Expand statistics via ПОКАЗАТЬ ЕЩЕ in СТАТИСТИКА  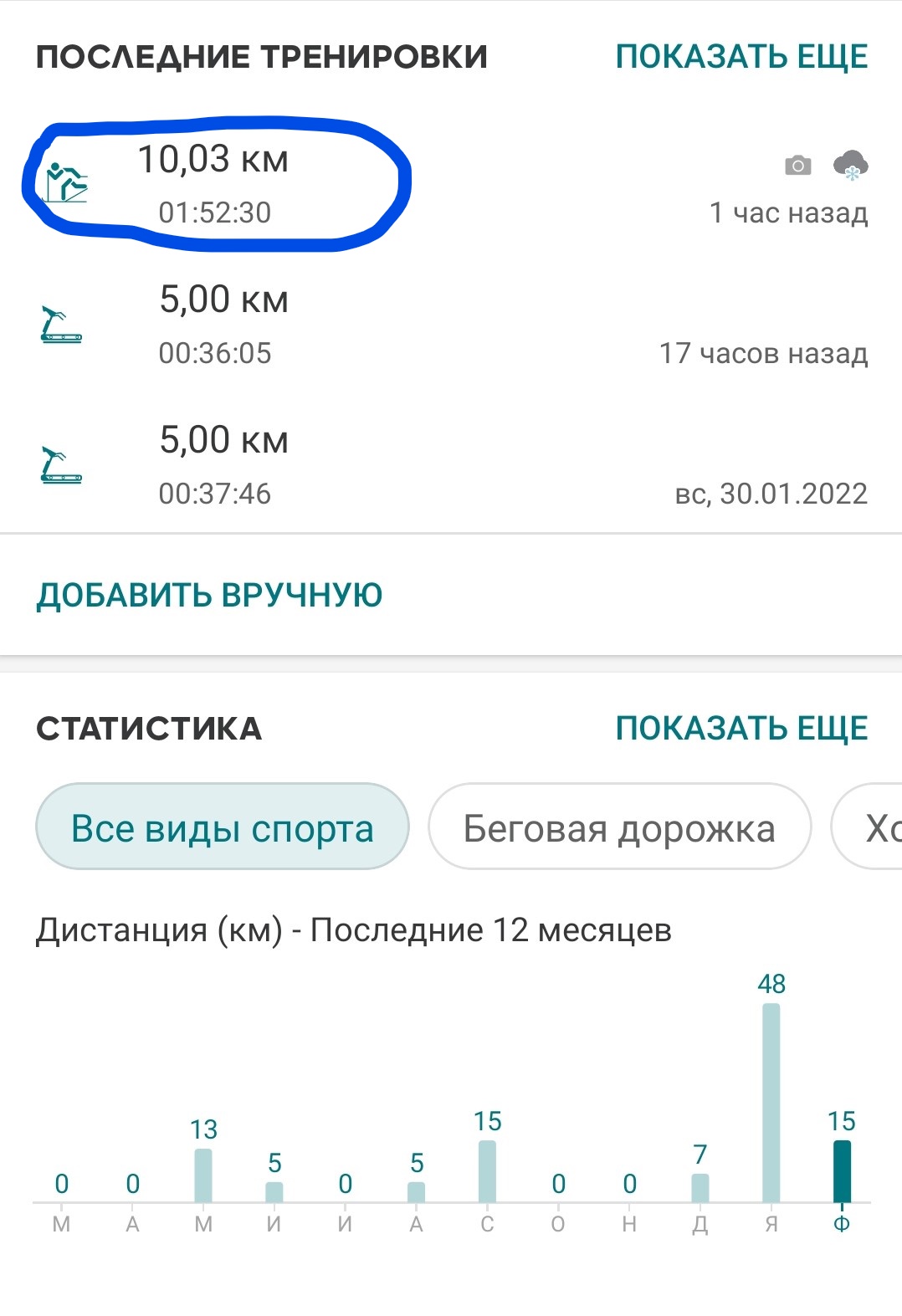(x=741, y=727)
